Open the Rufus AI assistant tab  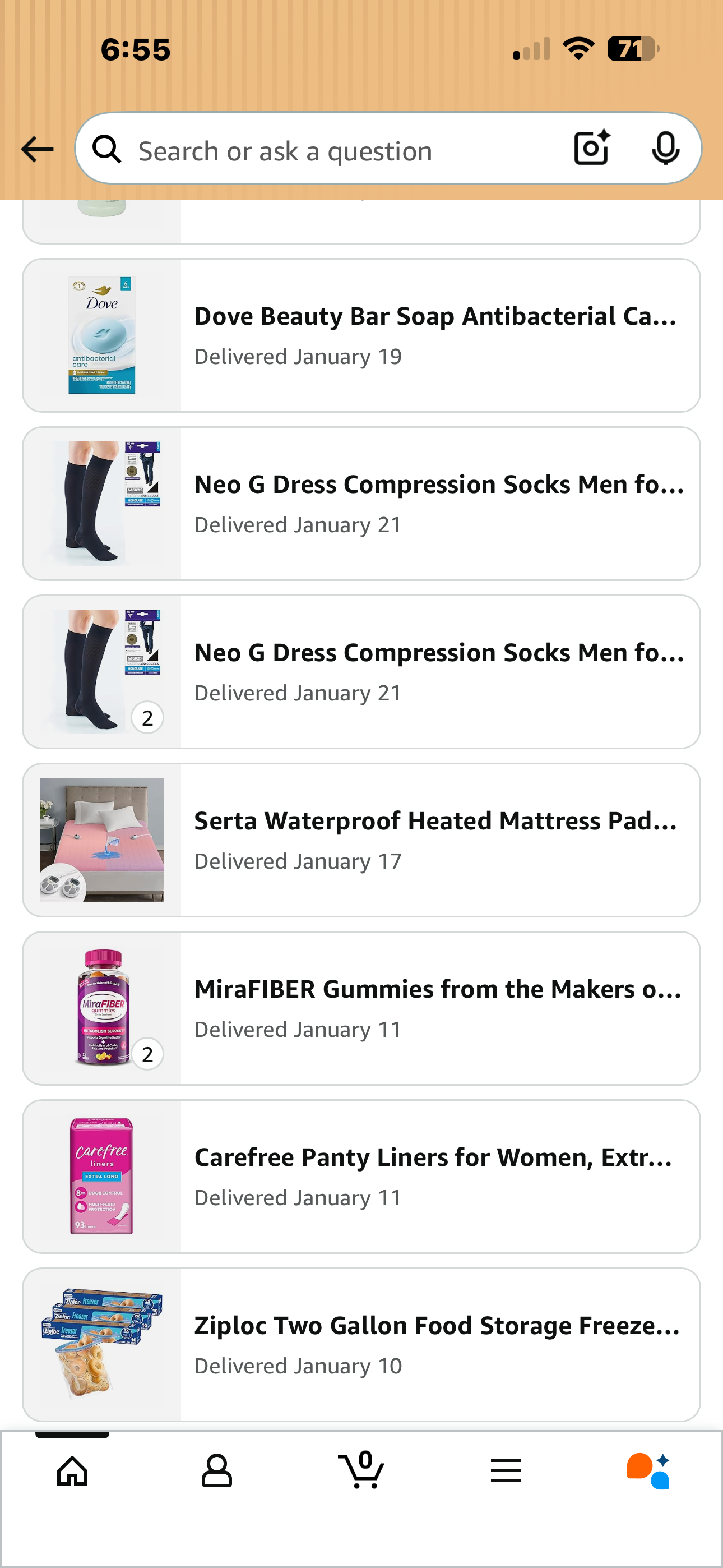click(x=649, y=1470)
